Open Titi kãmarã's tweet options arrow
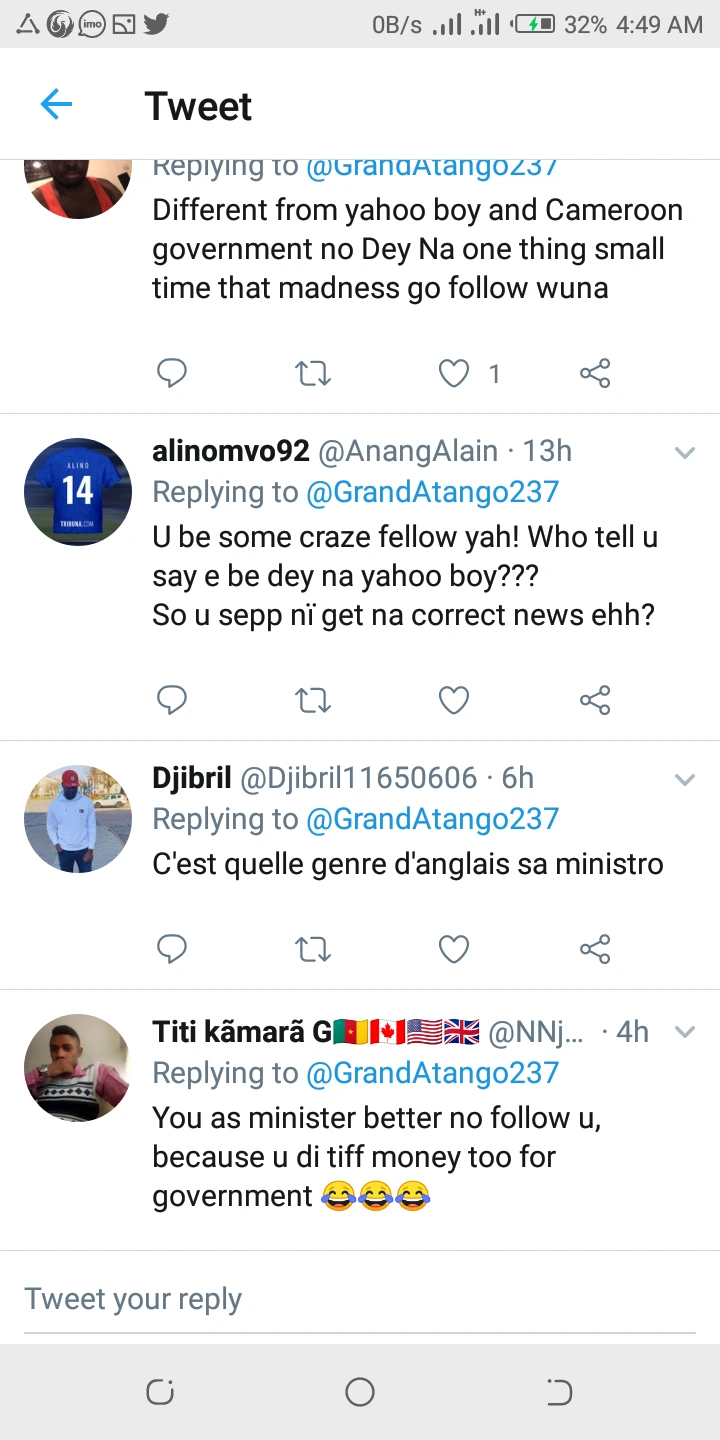 pyautogui.click(x=685, y=1032)
